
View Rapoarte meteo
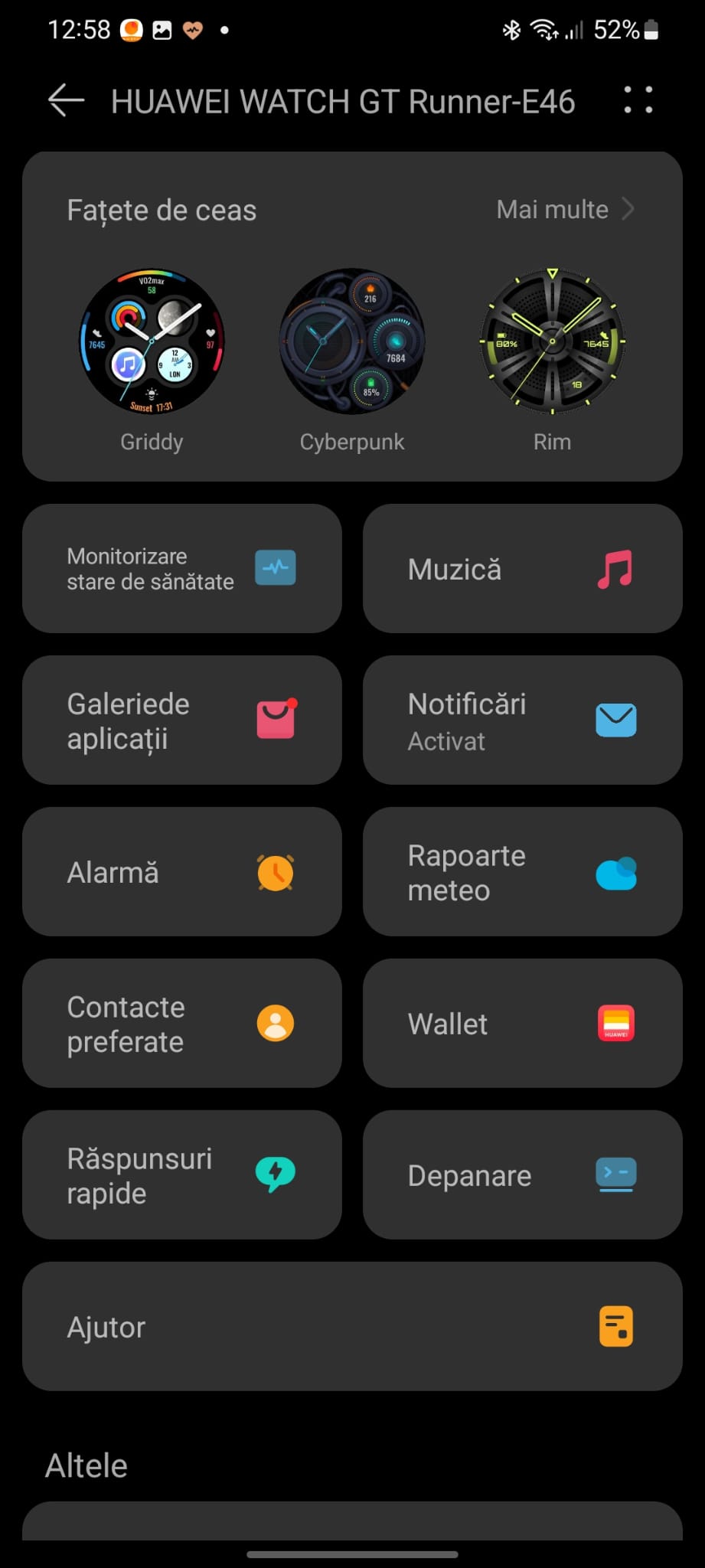pyautogui.click(x=522, y=872)
